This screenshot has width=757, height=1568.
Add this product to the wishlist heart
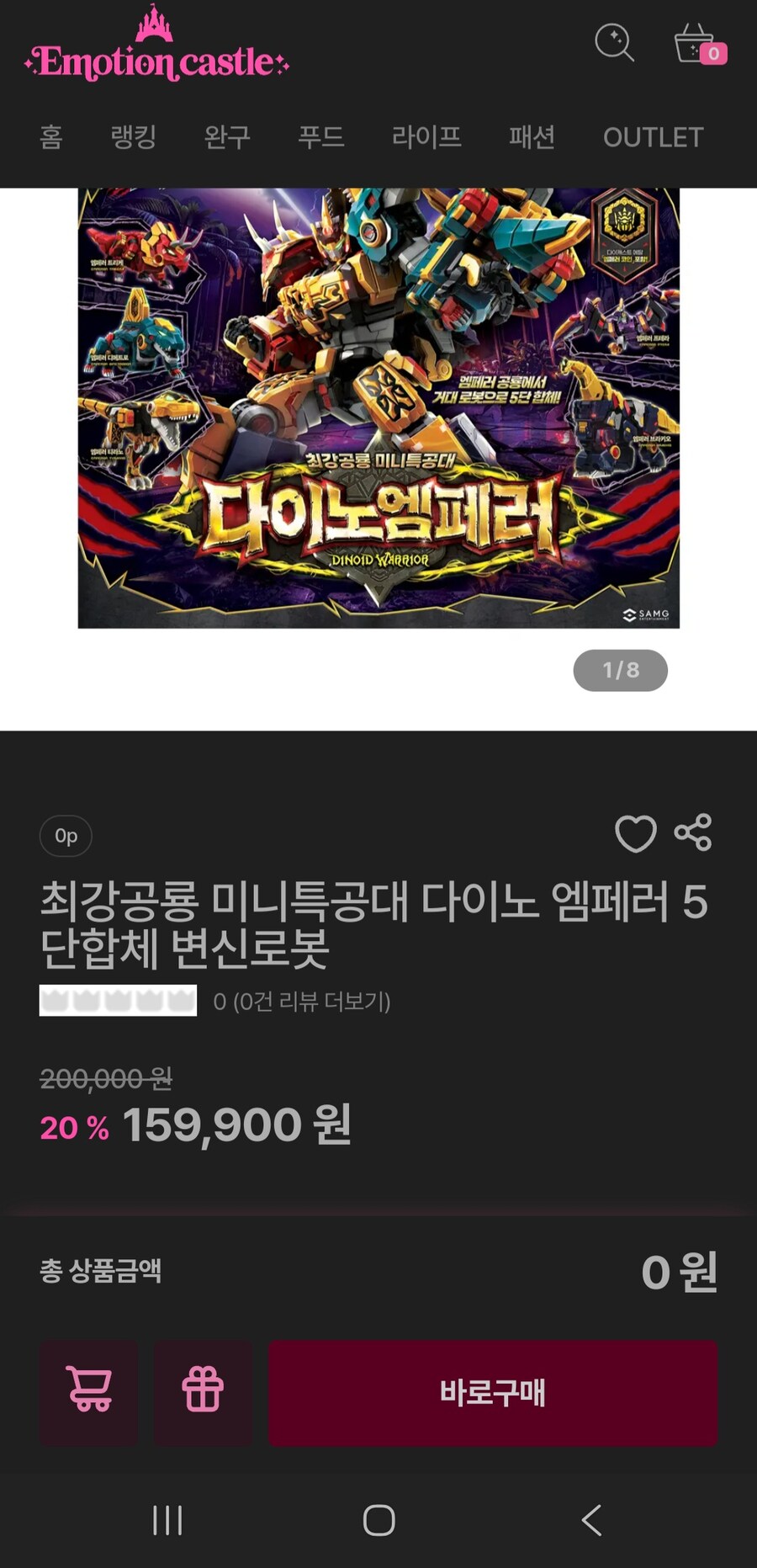coord(635,833)
